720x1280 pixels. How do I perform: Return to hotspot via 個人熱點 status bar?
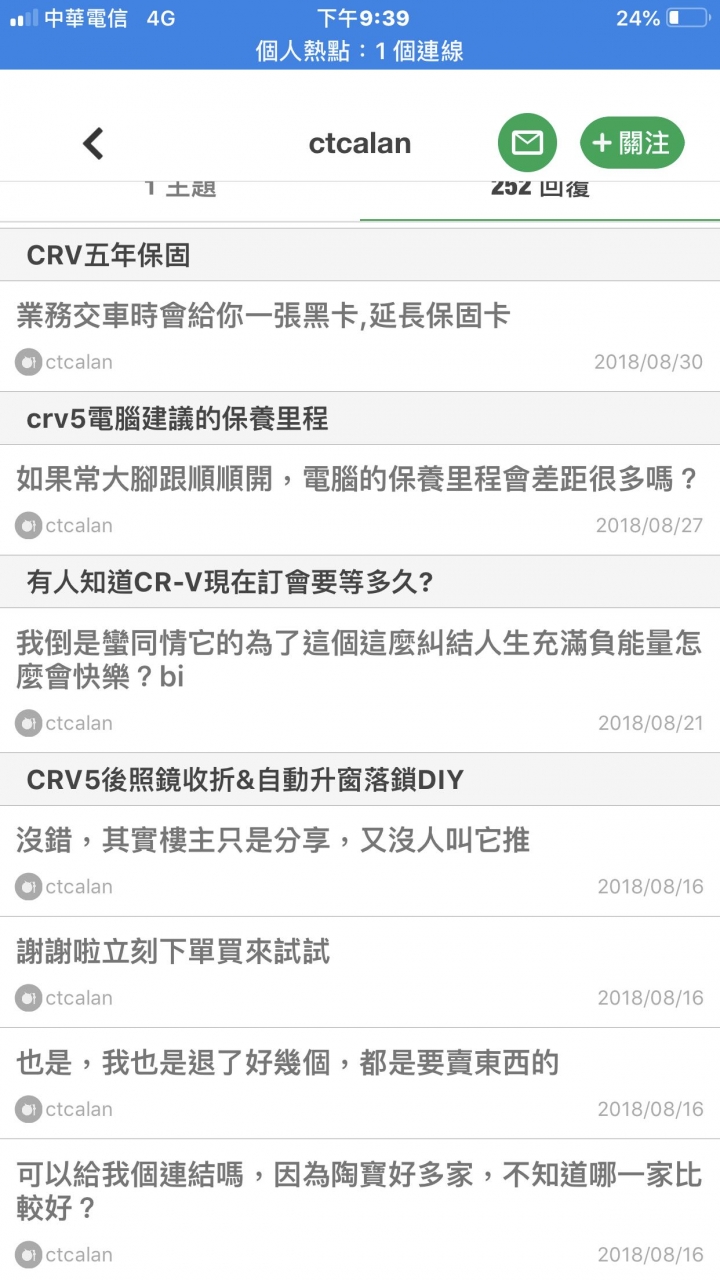coord(360,51)
